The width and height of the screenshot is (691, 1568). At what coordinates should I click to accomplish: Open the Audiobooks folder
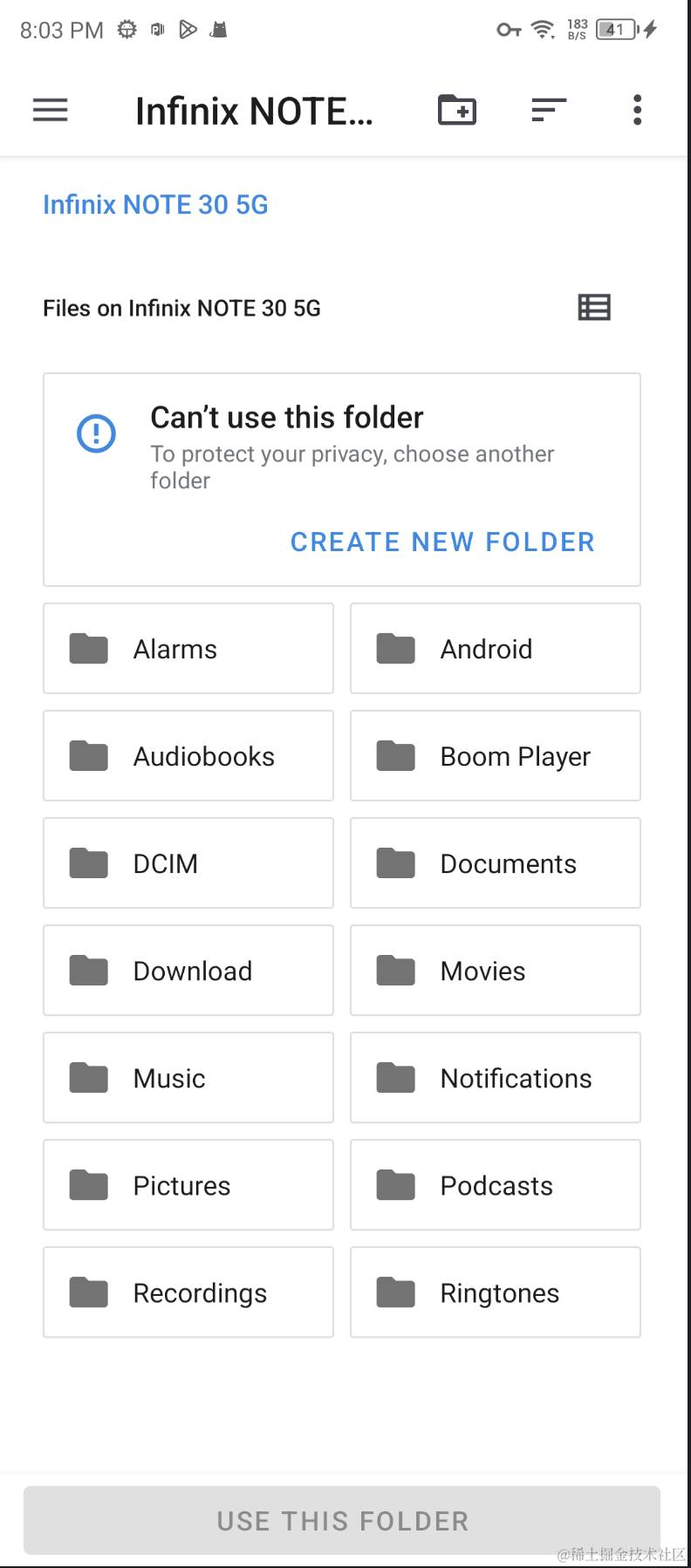point(188,755)
